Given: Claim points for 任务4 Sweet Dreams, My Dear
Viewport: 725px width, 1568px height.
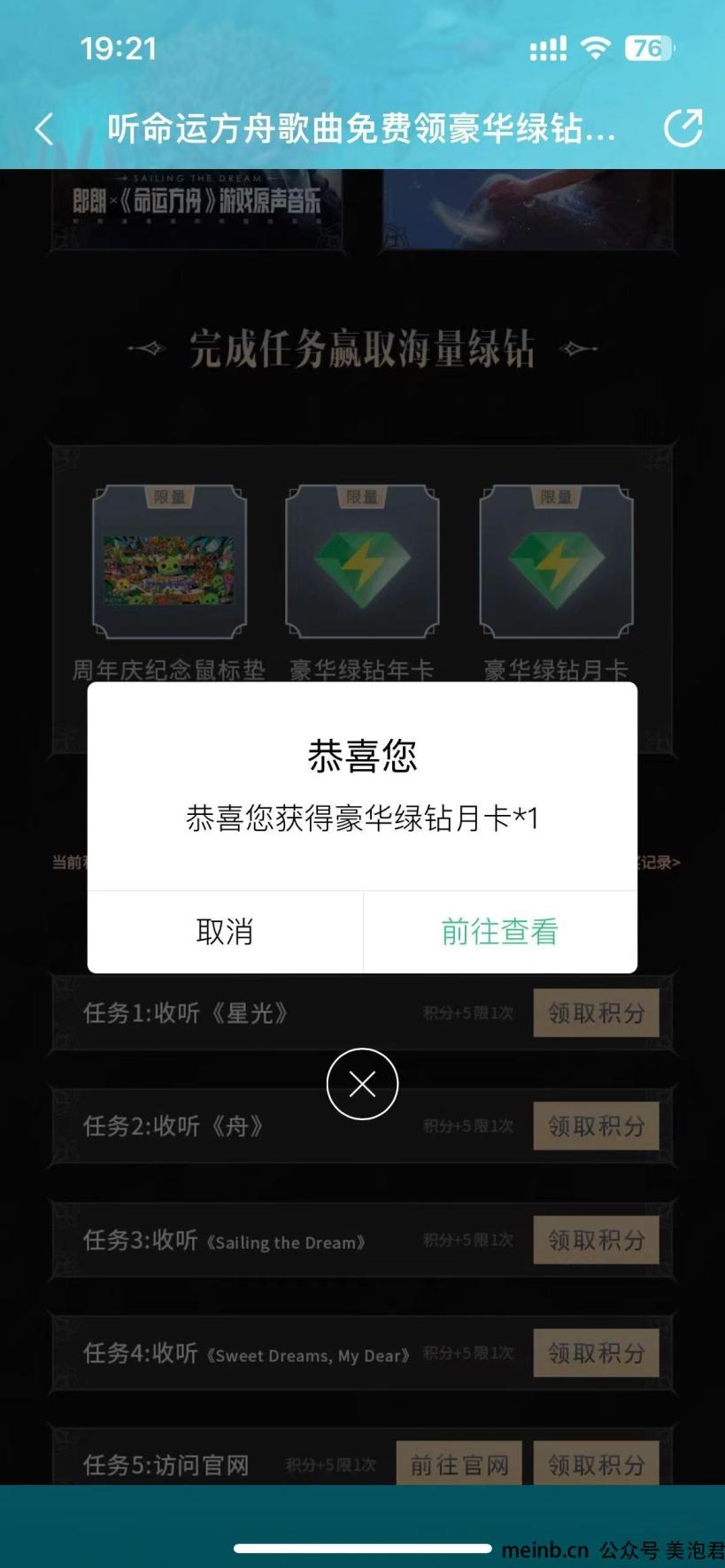Looking at the screenshot, I should click(596, 1353).
